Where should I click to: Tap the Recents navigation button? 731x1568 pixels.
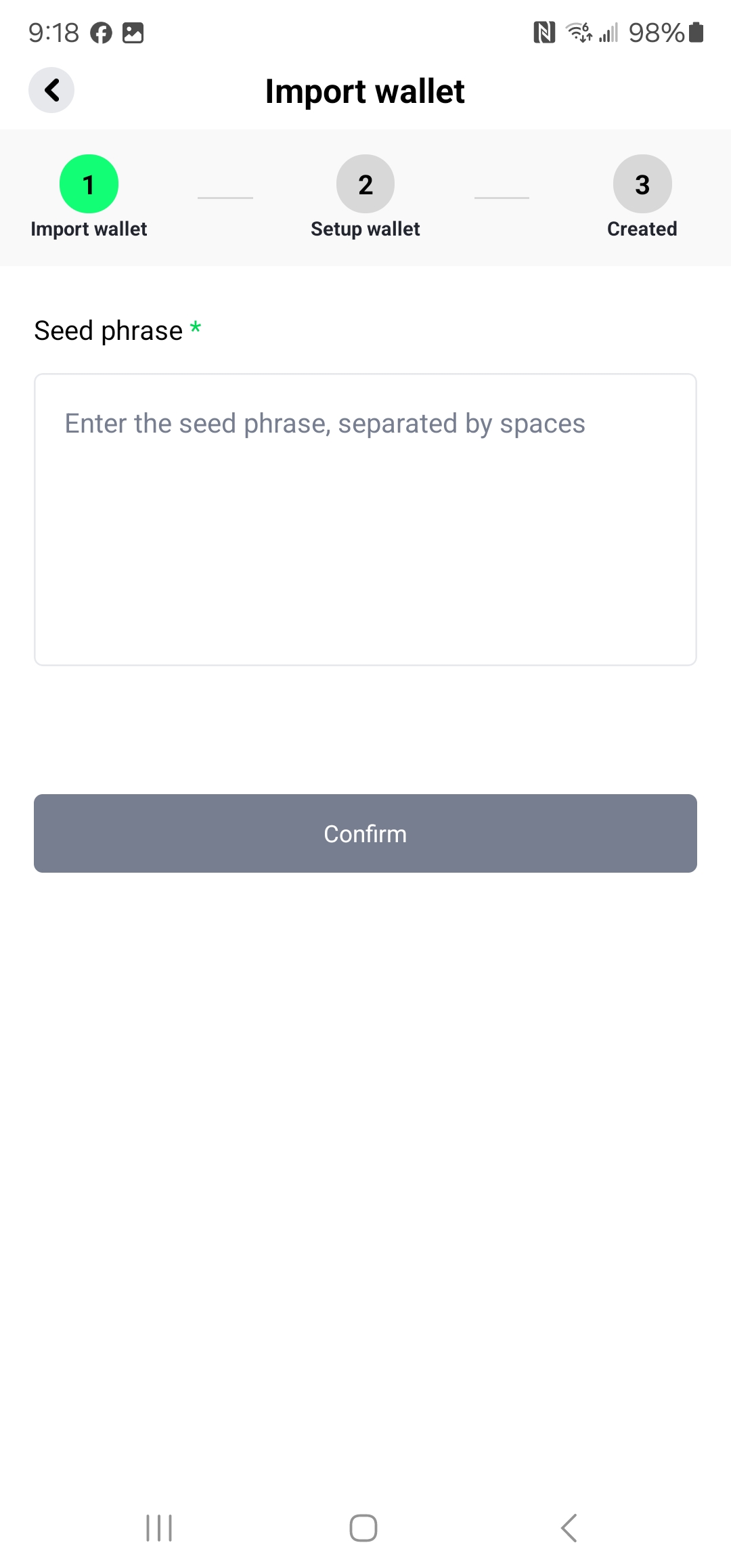158,1527
